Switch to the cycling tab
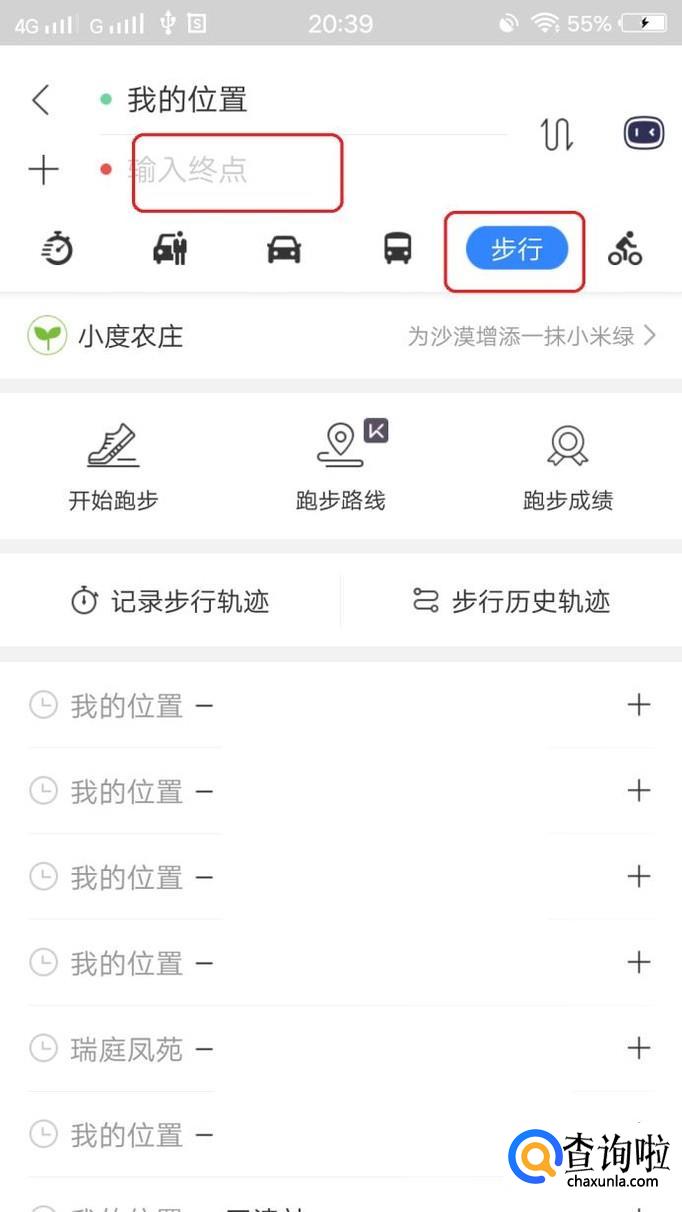Image resolution: width=682 pixels, height=1212 pixels. click(x=625, y=248)
